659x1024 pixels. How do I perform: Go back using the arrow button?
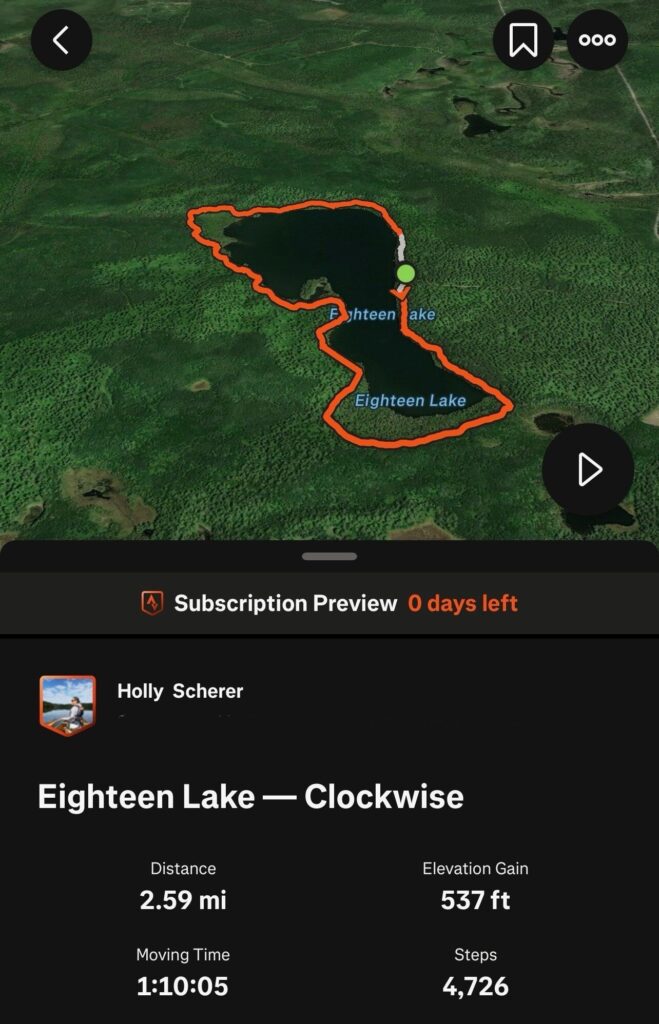point(61,40)
